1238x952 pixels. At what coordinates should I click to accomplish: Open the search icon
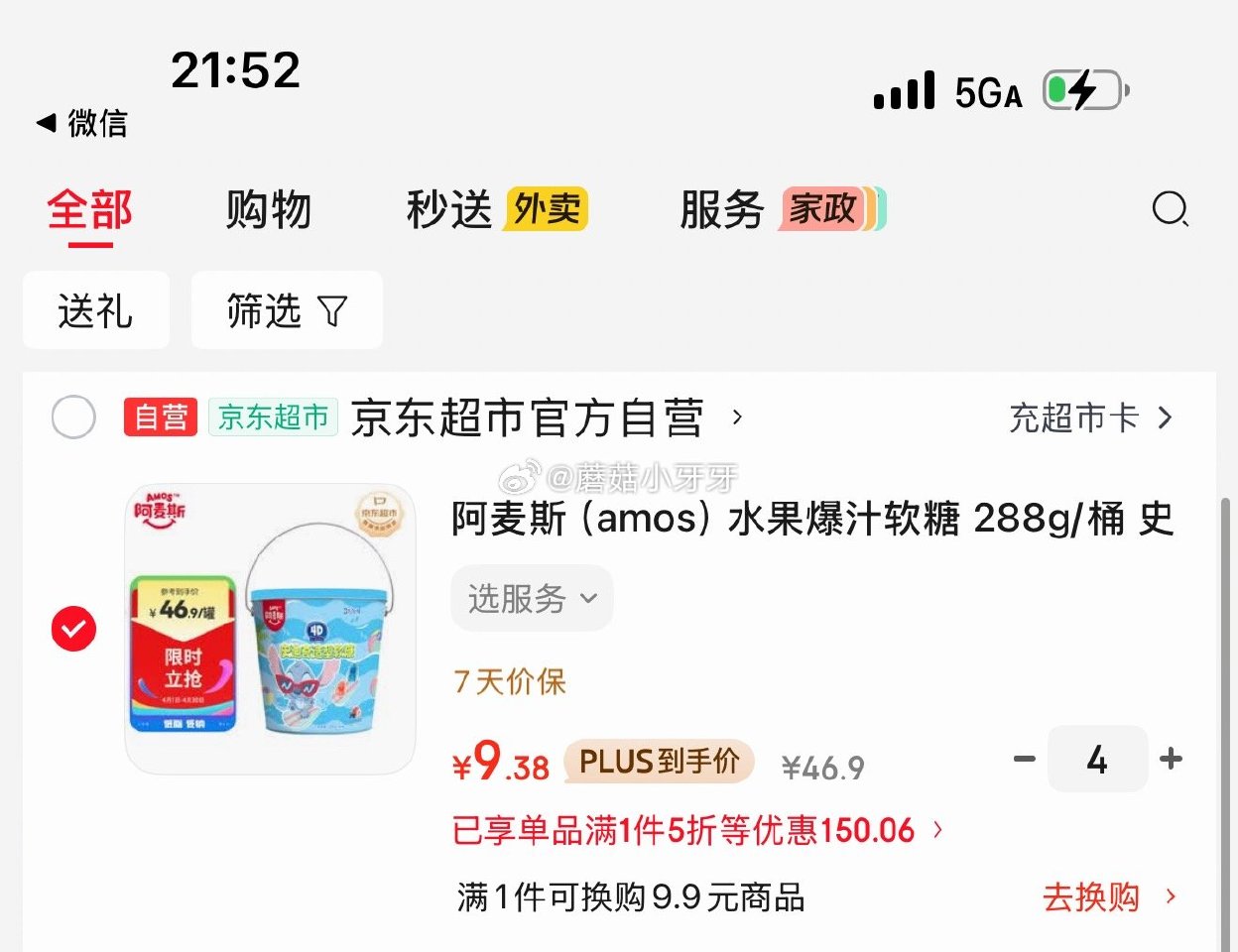[1170, 209]
